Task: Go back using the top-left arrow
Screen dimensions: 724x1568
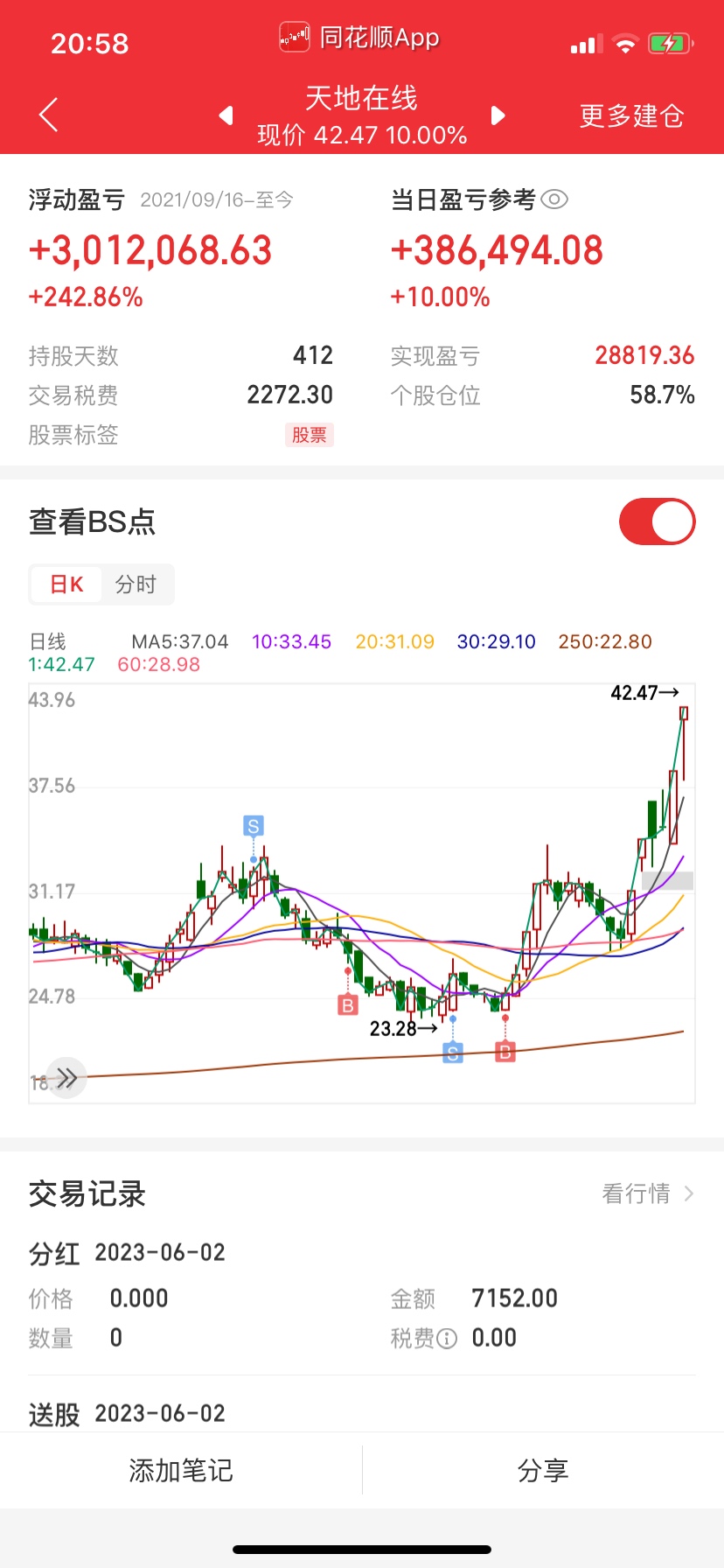Action: [49, 115]
